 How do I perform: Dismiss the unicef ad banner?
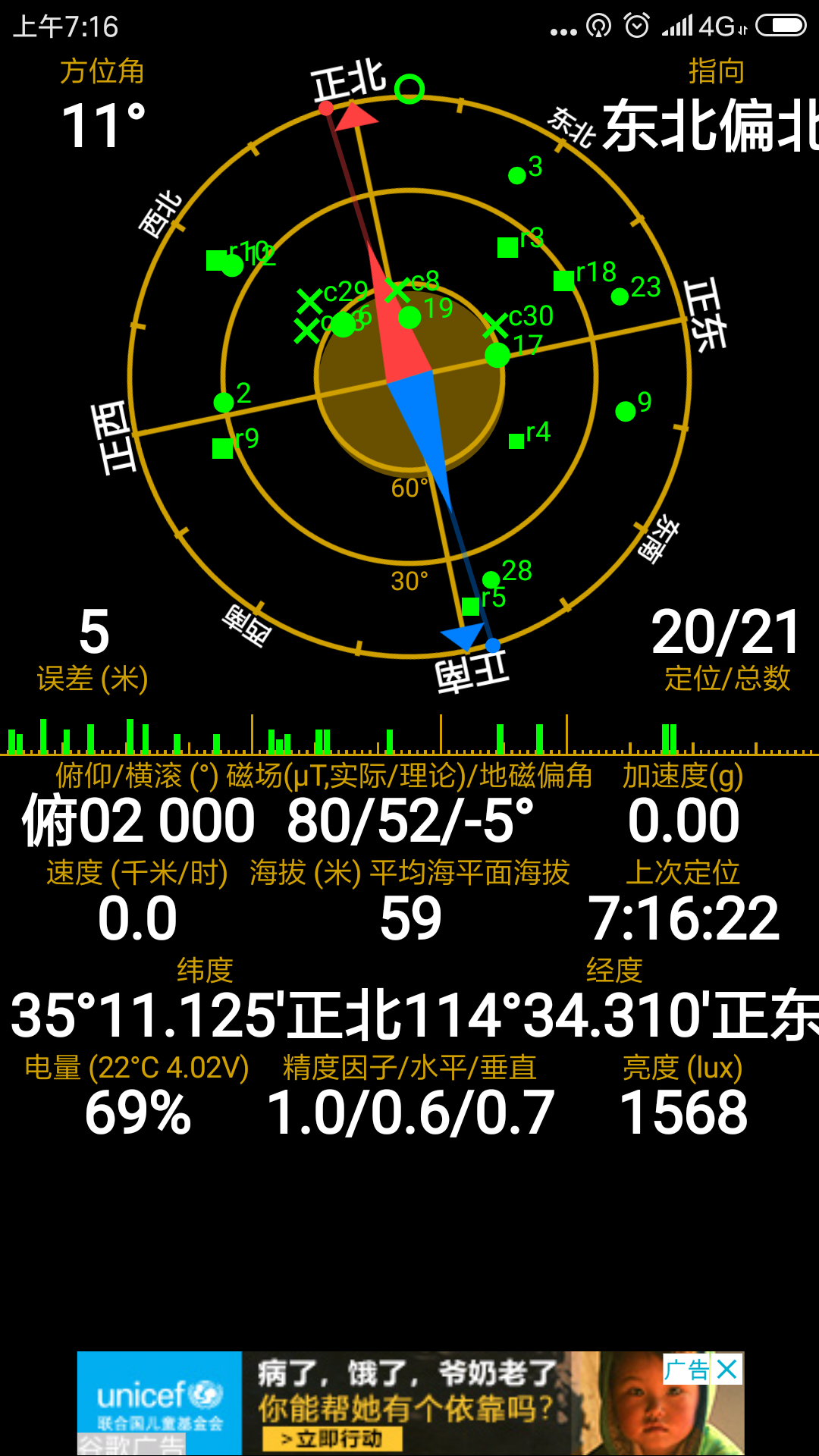coord(726,1370)
